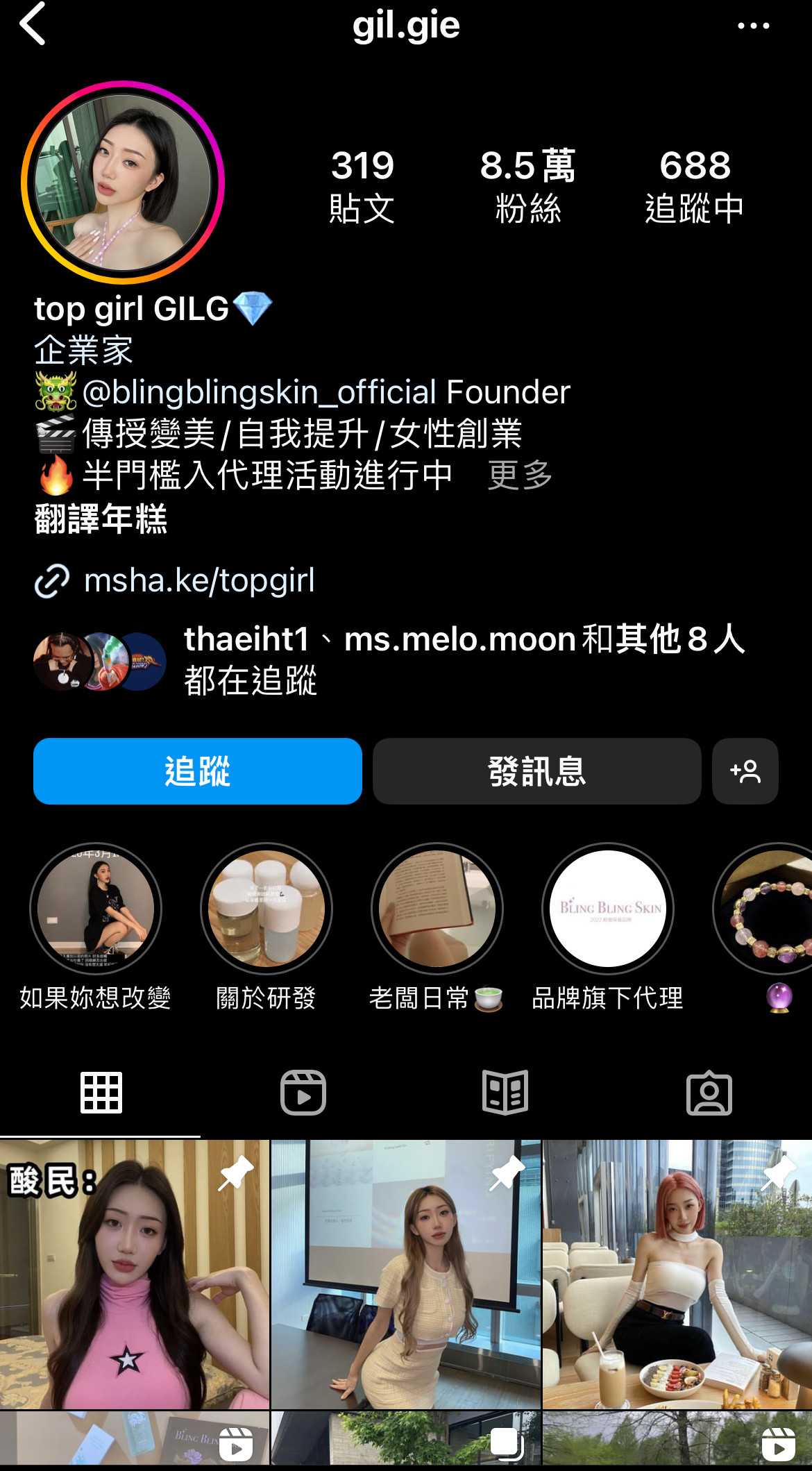Image resolution: width=812 pixels, height=1471 pixels.
Task: Open the 老闆日常 story highlight
Action: 437,909
